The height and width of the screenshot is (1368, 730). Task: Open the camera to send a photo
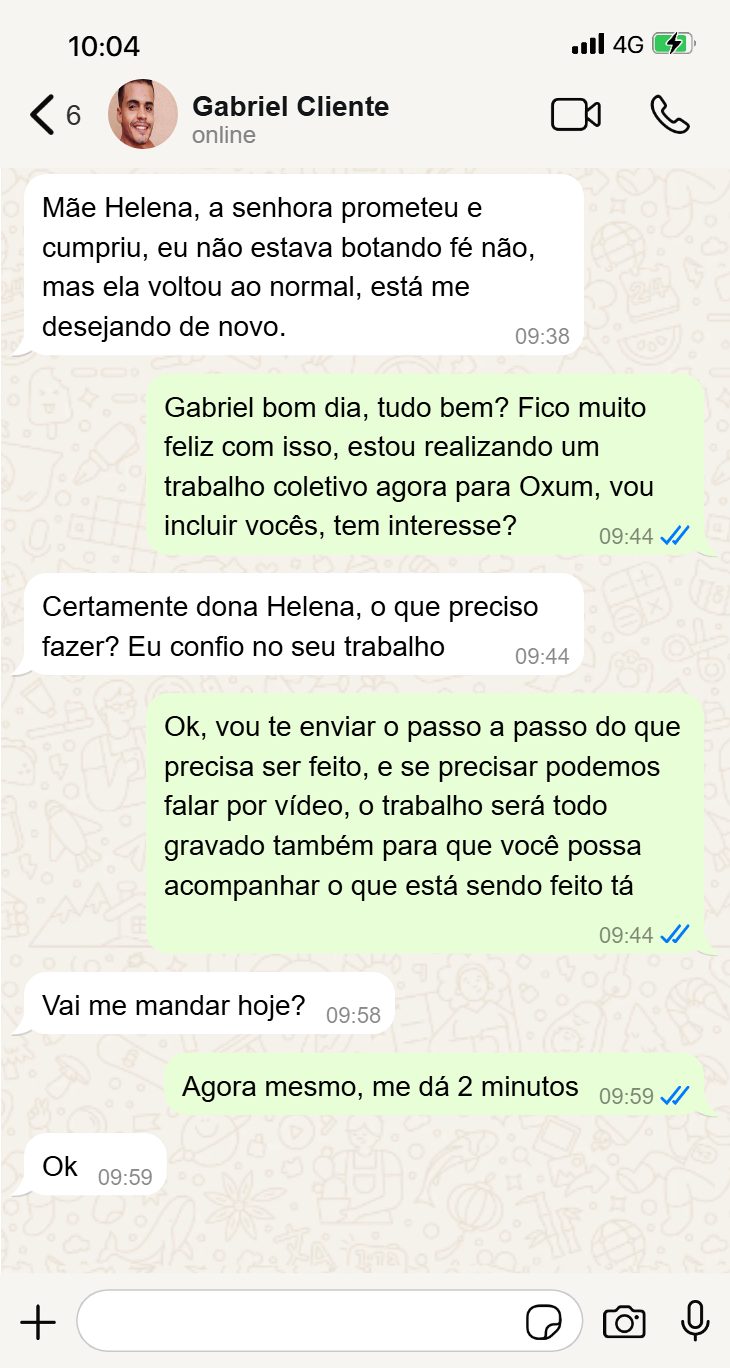[x=624, y=1322]
